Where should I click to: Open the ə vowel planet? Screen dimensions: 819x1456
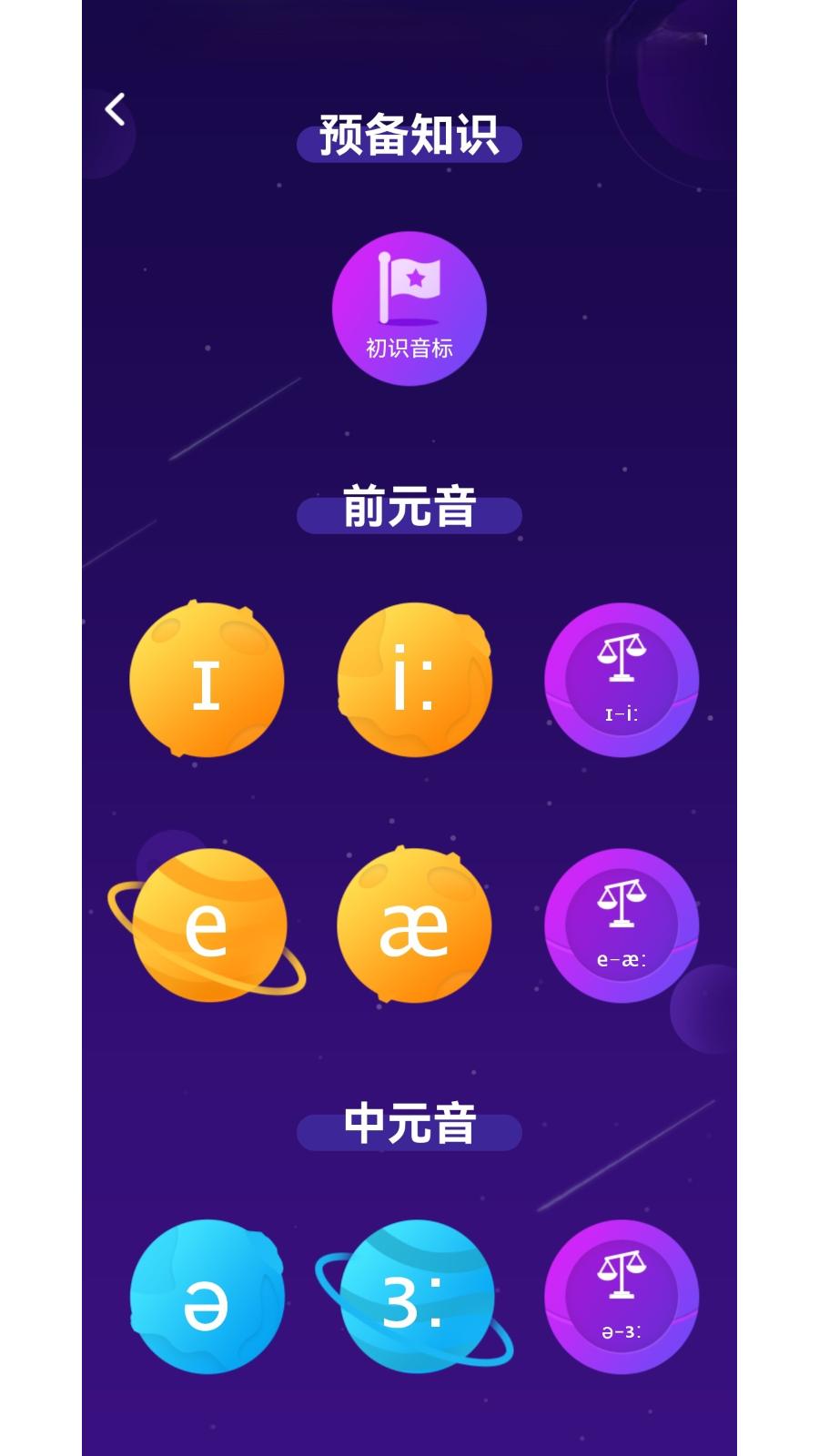[207, 1298]
